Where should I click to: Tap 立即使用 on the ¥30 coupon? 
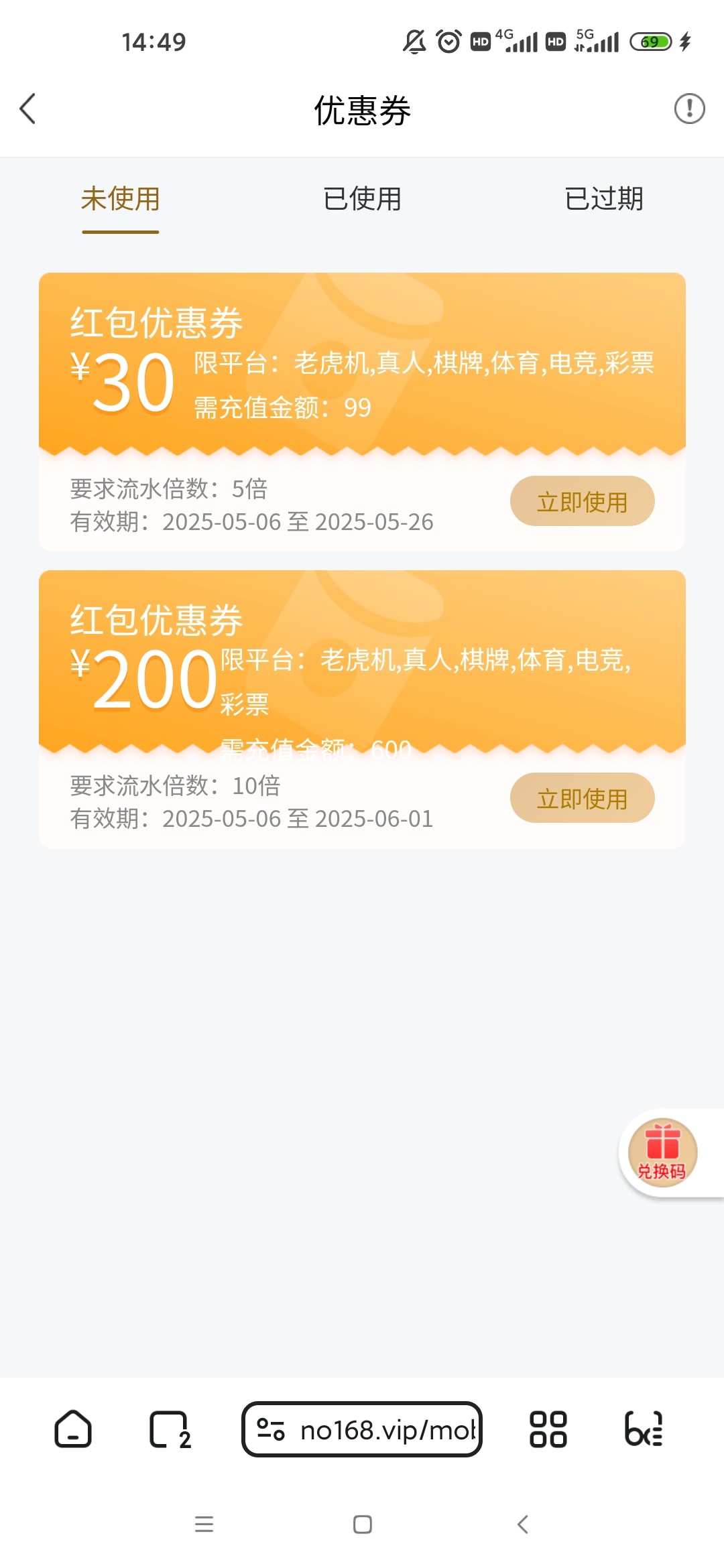(582, 501)
